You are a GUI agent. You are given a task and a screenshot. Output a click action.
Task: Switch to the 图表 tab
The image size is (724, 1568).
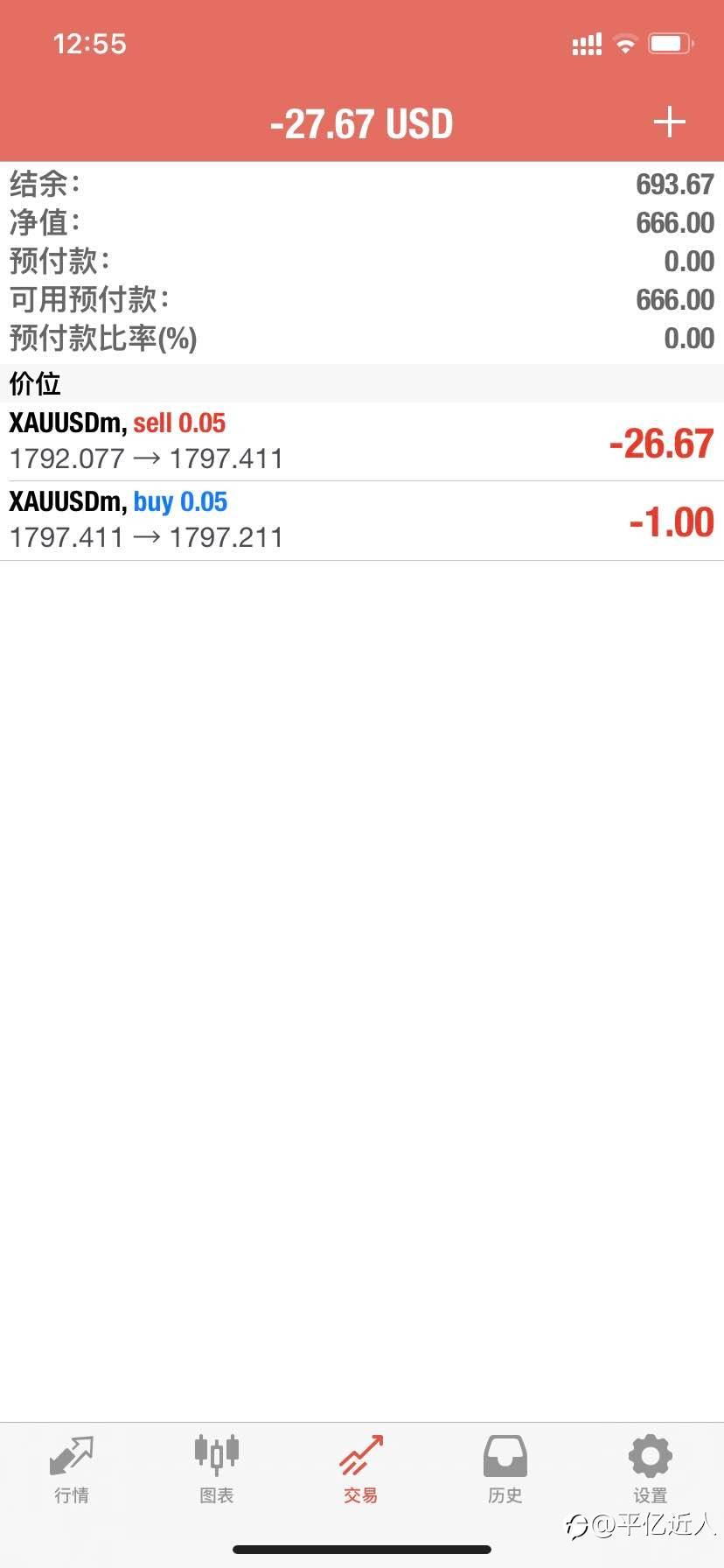point(216,1470)
